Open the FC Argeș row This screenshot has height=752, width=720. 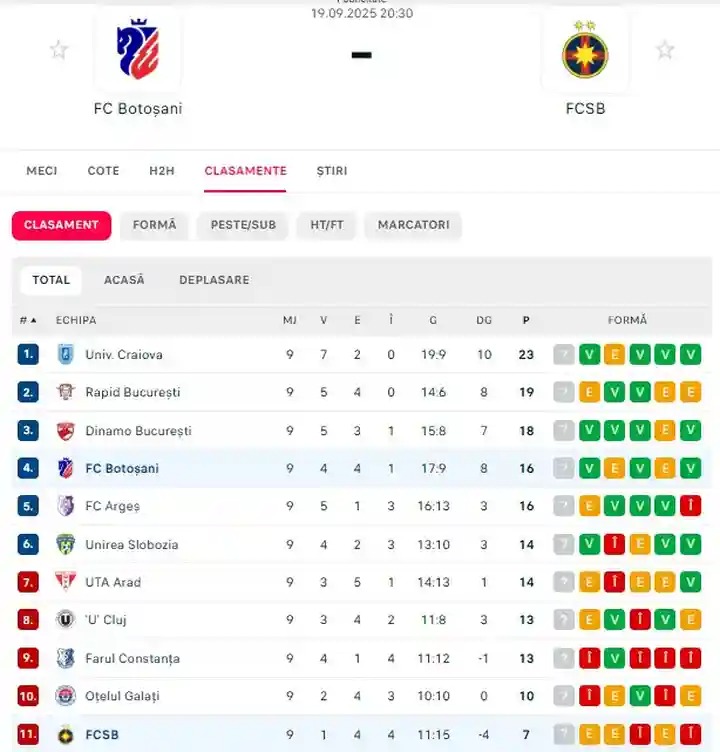112,506
